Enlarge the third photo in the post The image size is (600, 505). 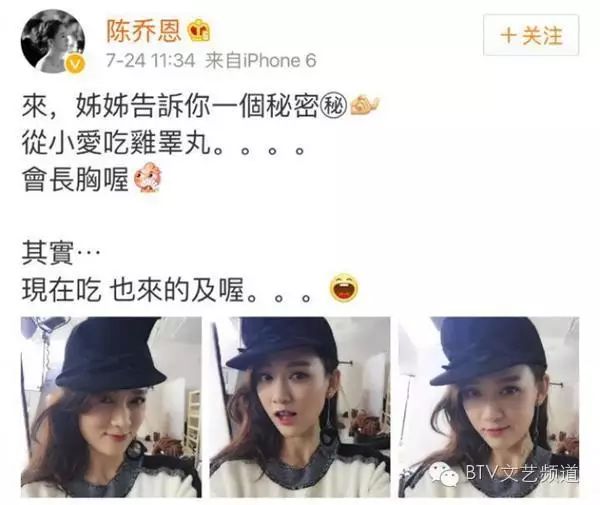(x=488, y=406)
